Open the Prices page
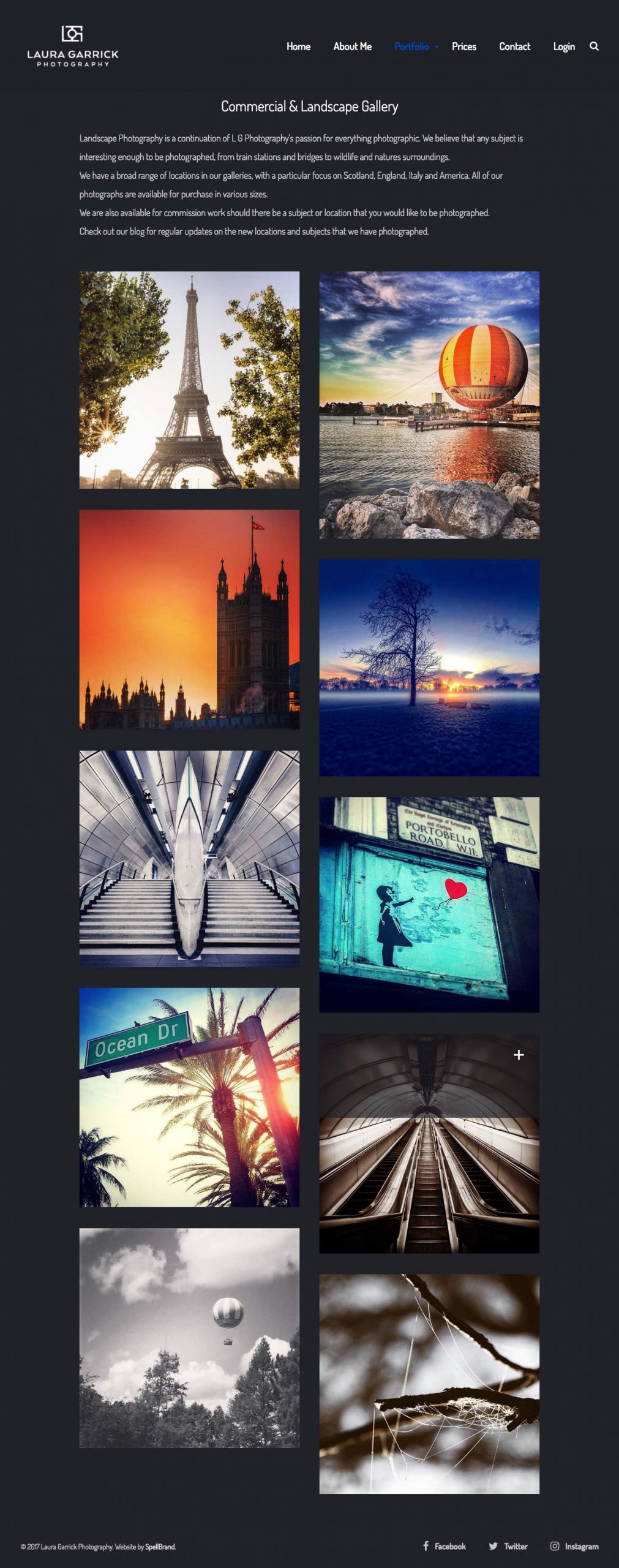This screenshot has height=1568, width=619. tap(463, 46)
